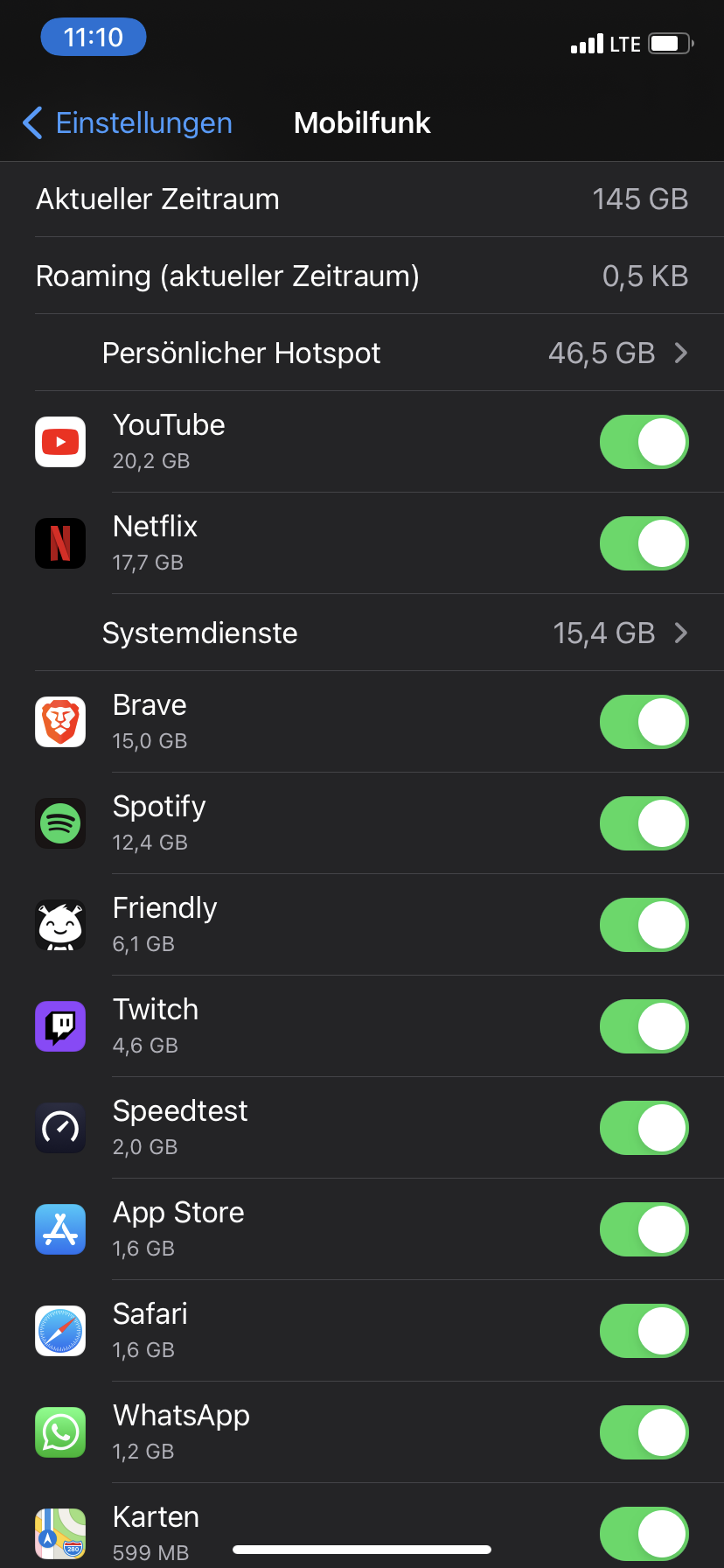
Task: Disable mobile data for YouTube
Action: [x=644, y=443]
